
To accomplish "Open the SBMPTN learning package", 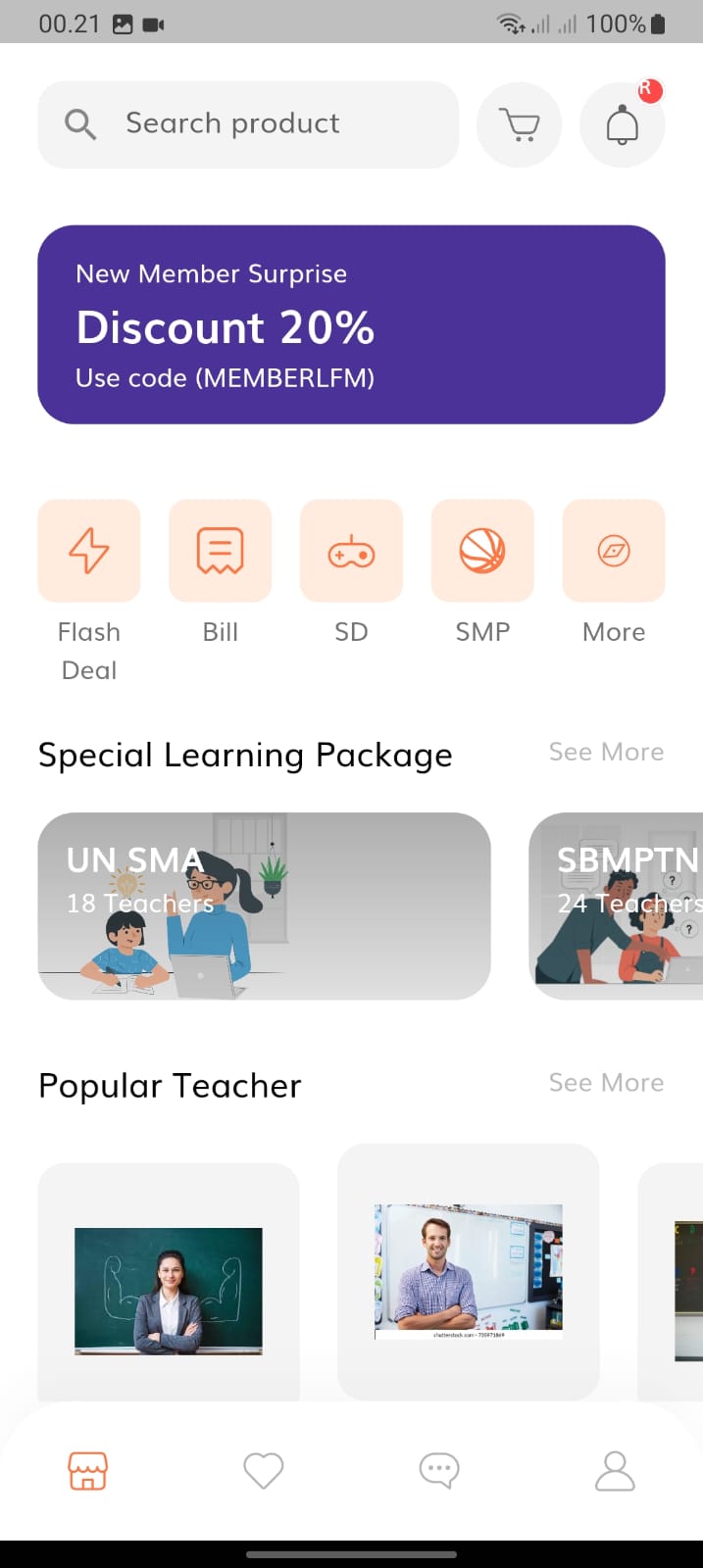I will [x=618, y=906].
